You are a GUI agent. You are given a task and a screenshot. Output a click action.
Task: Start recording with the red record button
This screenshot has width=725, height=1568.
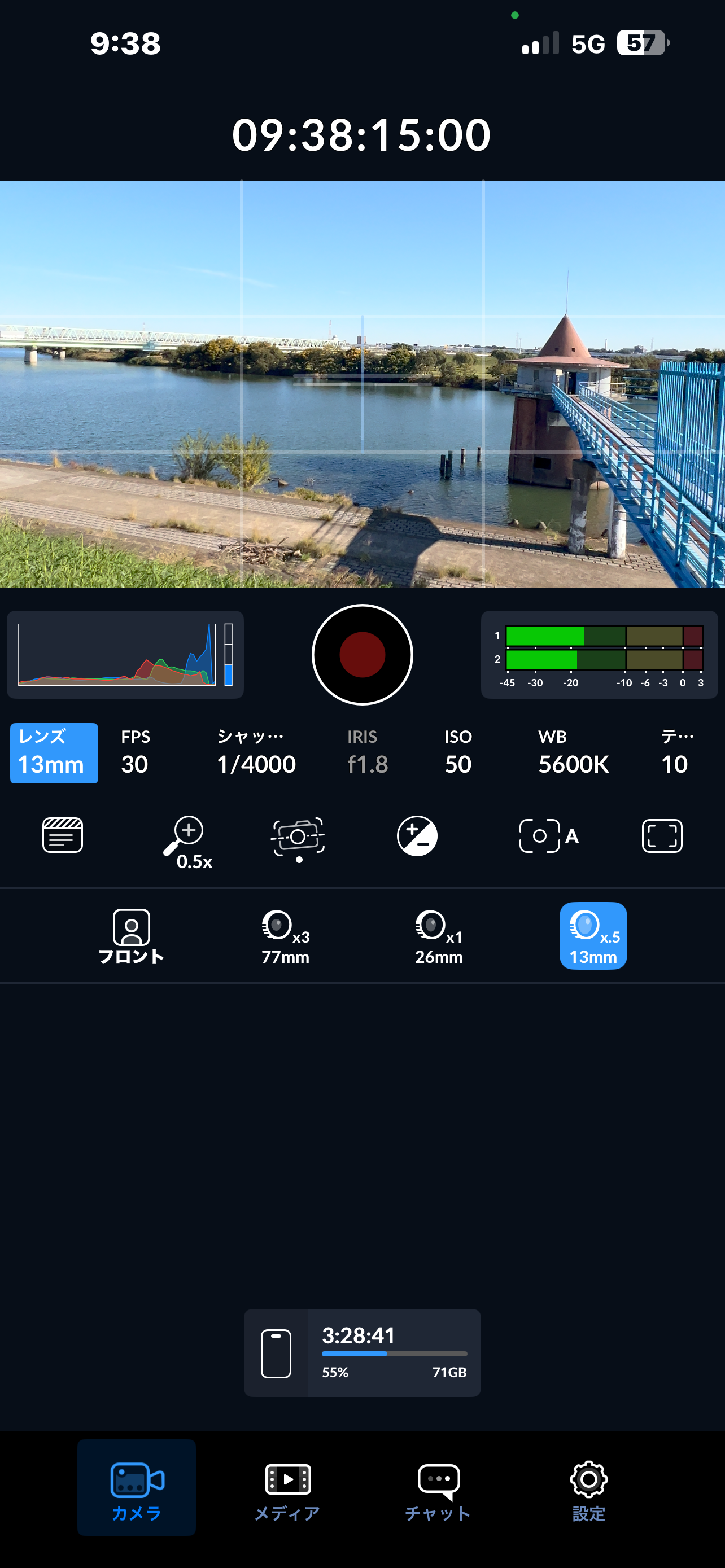tap(362, 654)
